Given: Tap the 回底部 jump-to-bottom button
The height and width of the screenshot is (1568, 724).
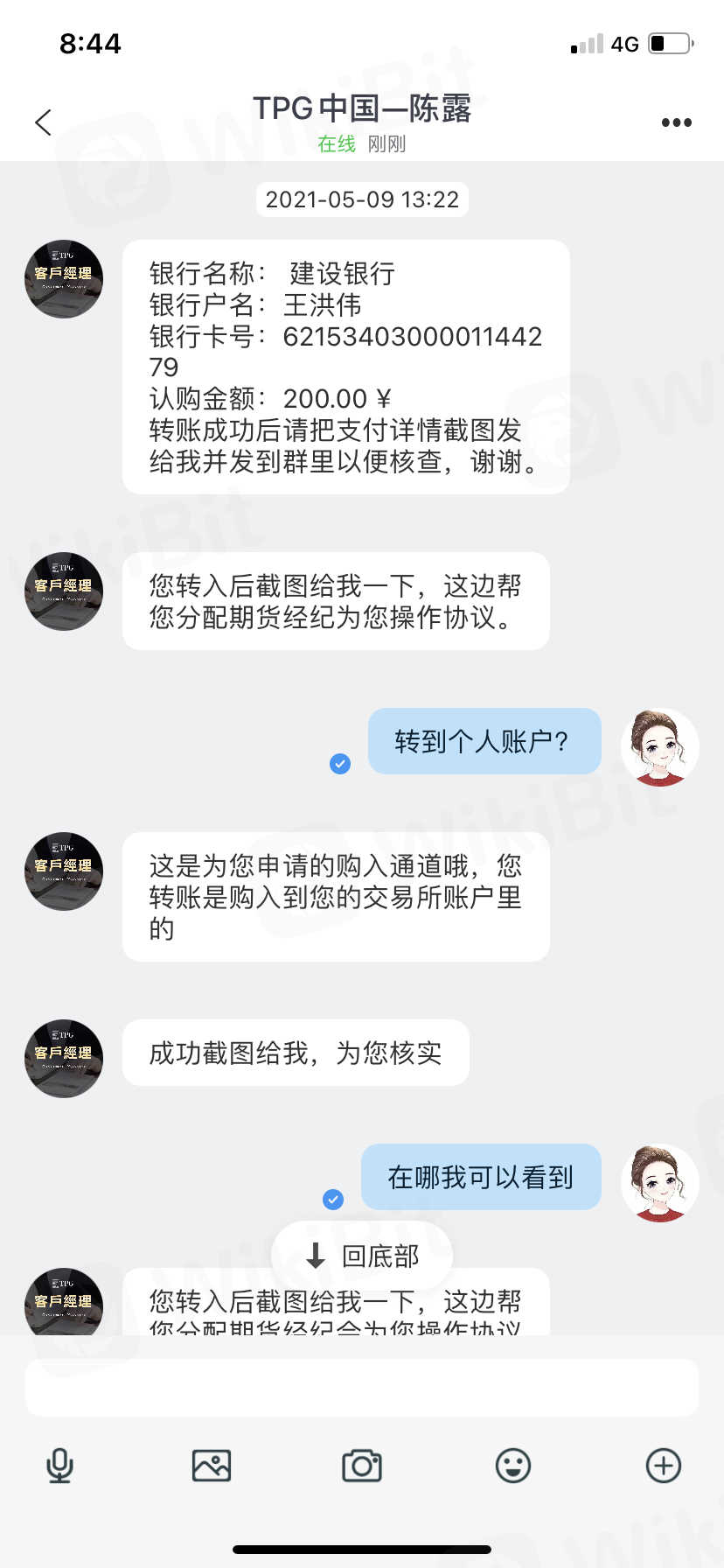Looking at the screenshot, I should [x=362, y=1256].
